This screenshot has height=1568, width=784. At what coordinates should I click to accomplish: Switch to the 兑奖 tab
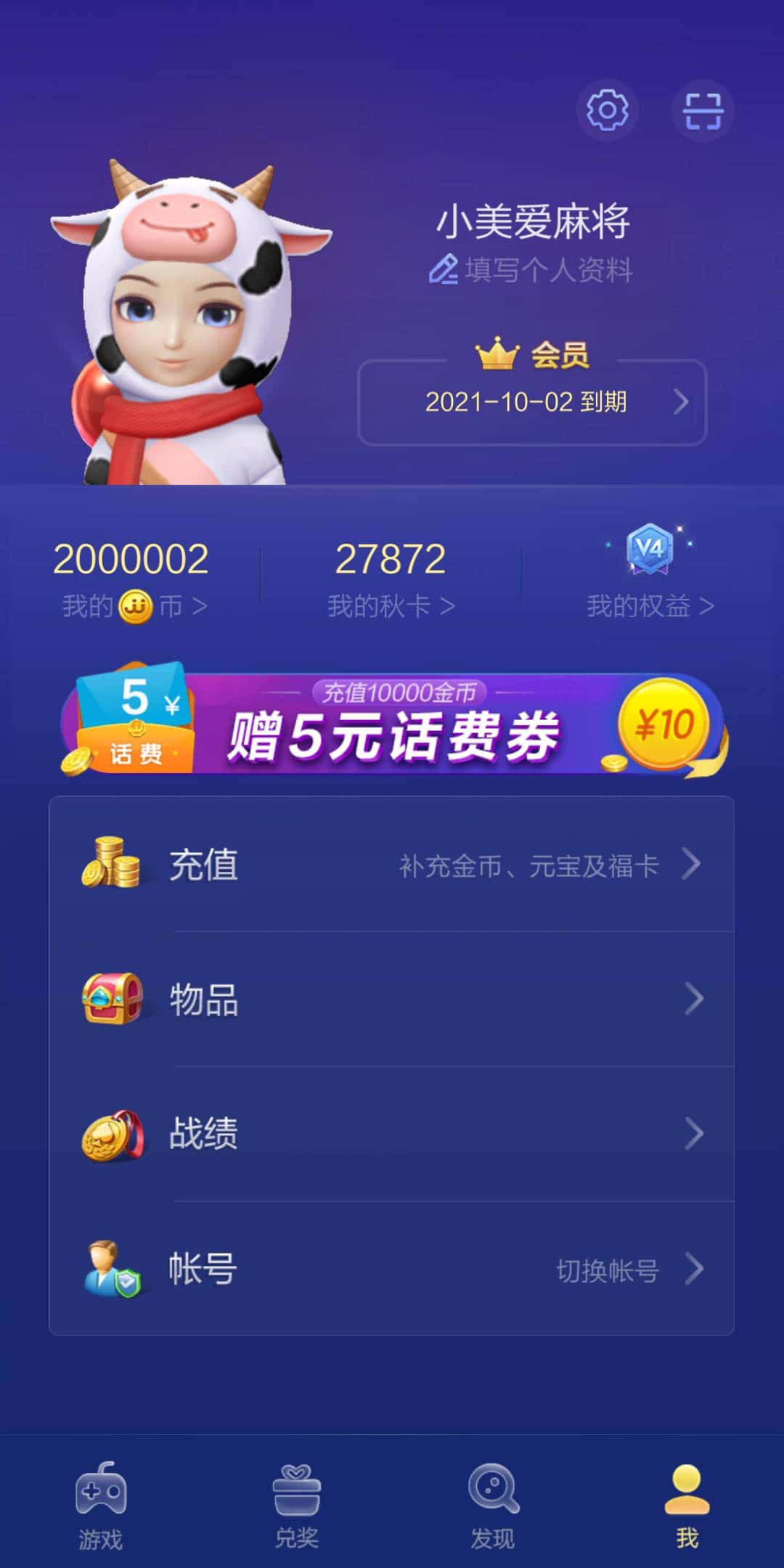[296, 1505]
